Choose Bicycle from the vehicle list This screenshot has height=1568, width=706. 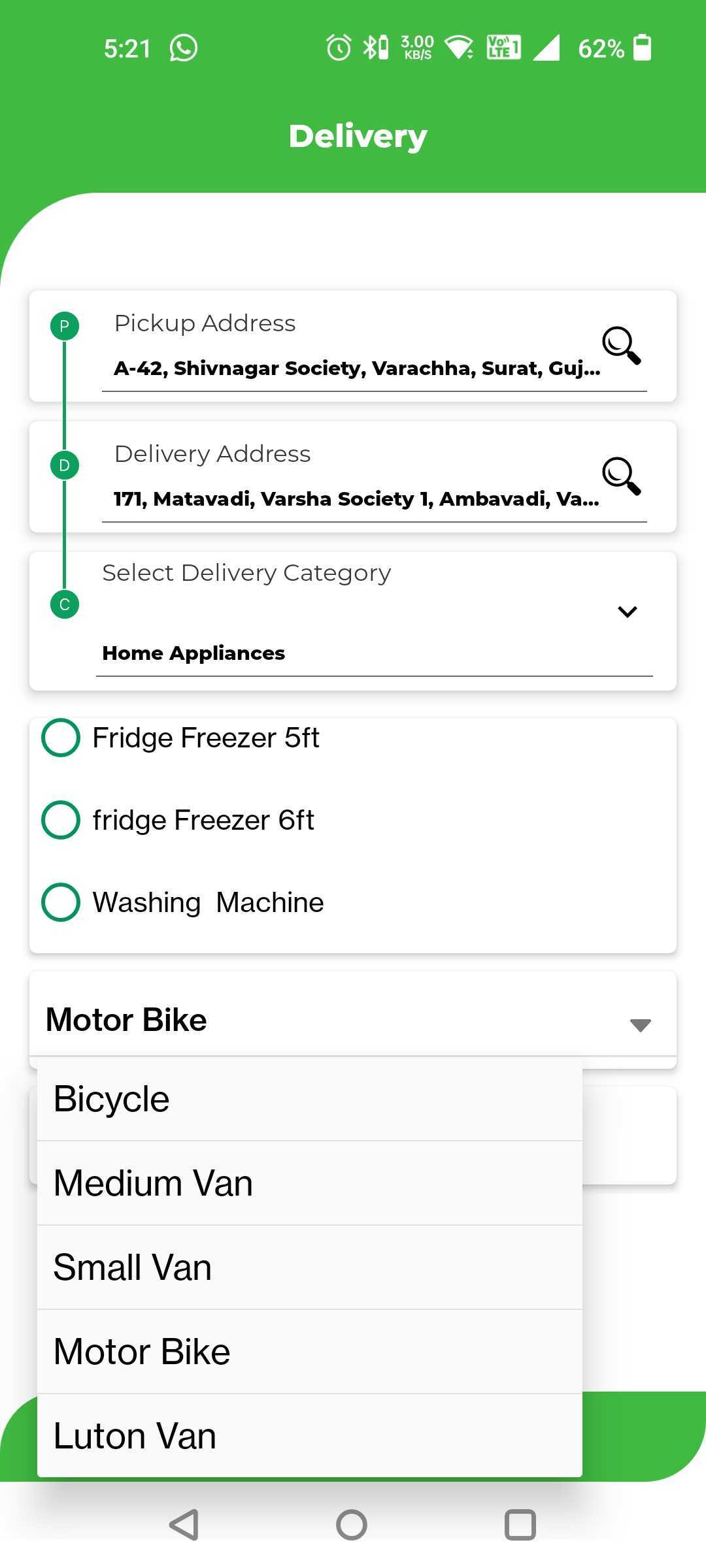(310, 1099)
